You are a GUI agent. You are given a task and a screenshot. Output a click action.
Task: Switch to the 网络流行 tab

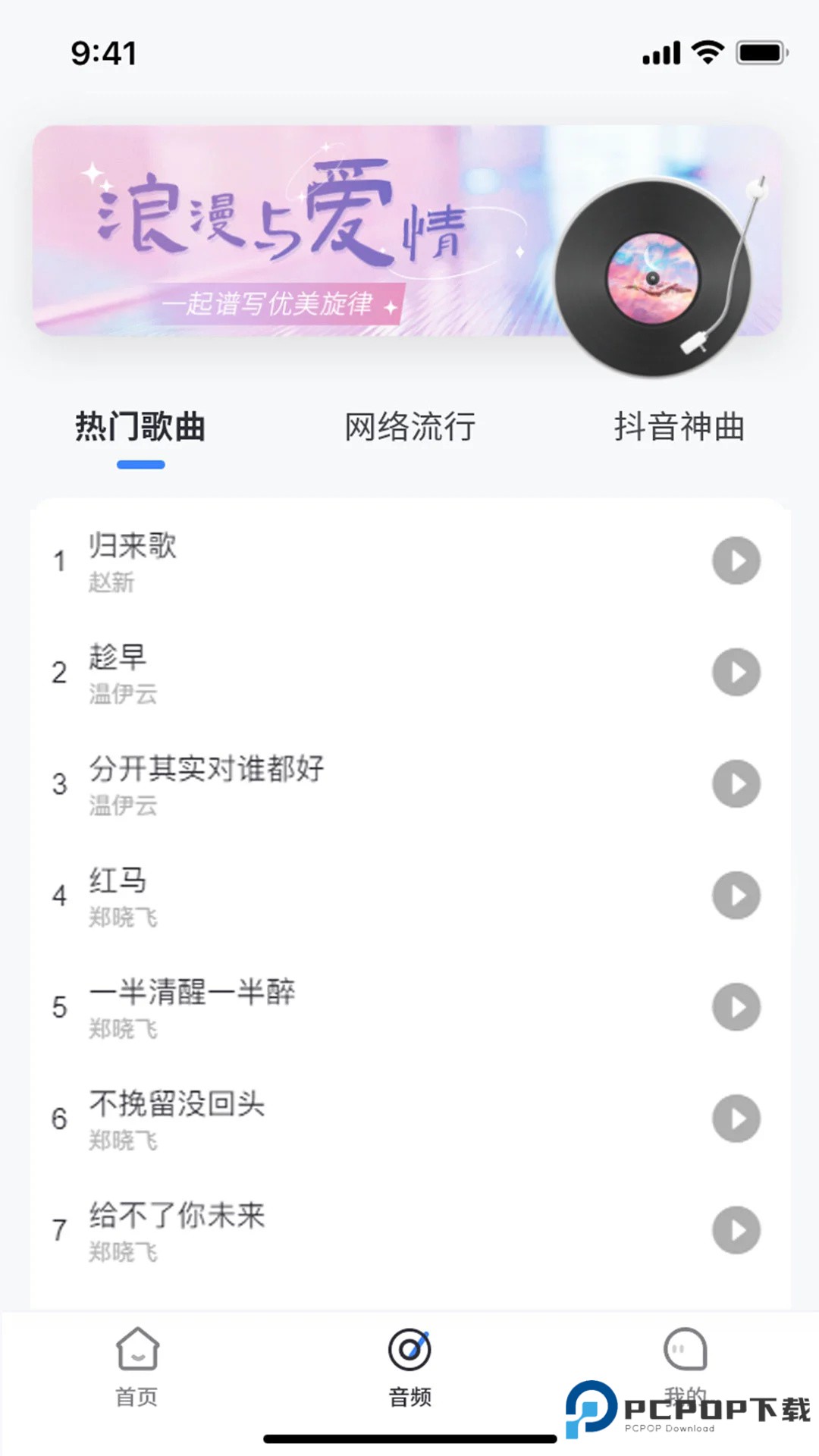[409, 427]
